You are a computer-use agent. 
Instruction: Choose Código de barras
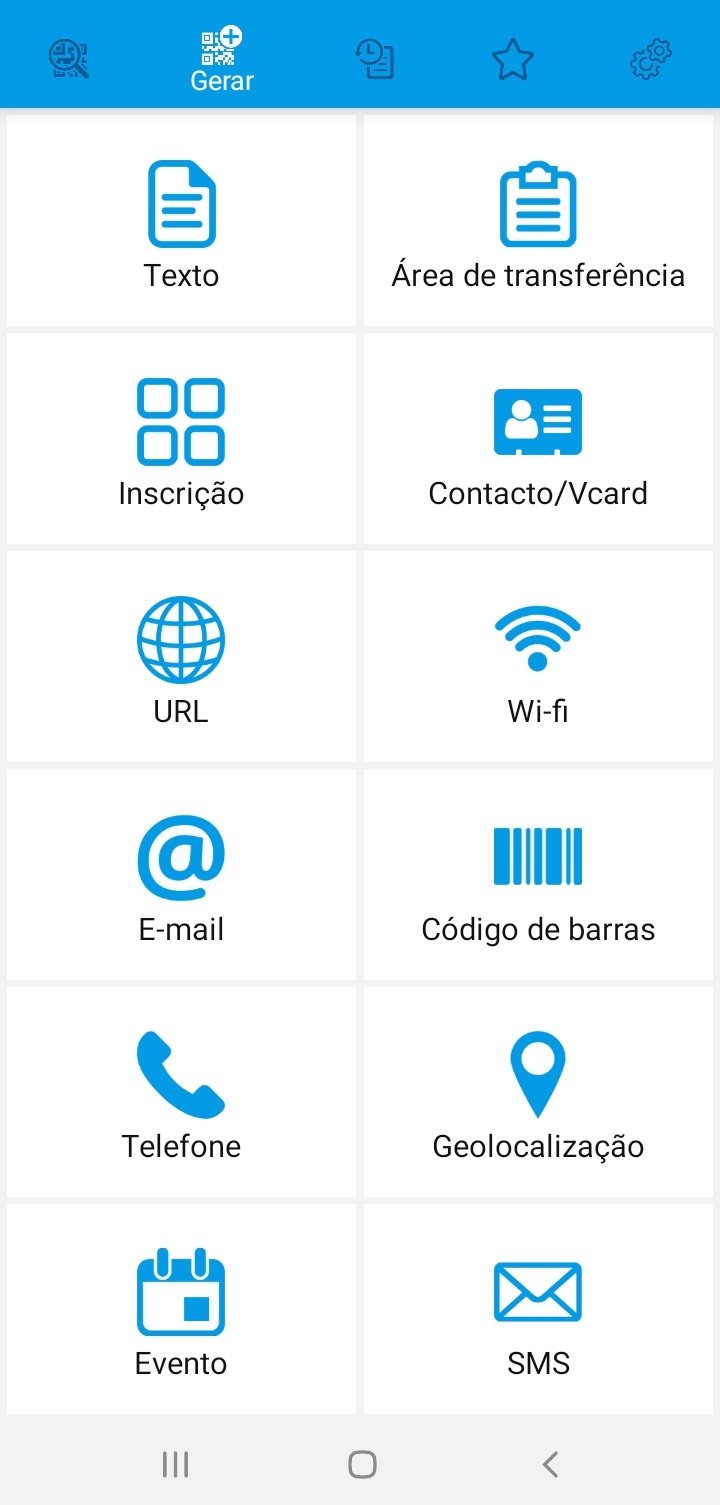[538, 874]
